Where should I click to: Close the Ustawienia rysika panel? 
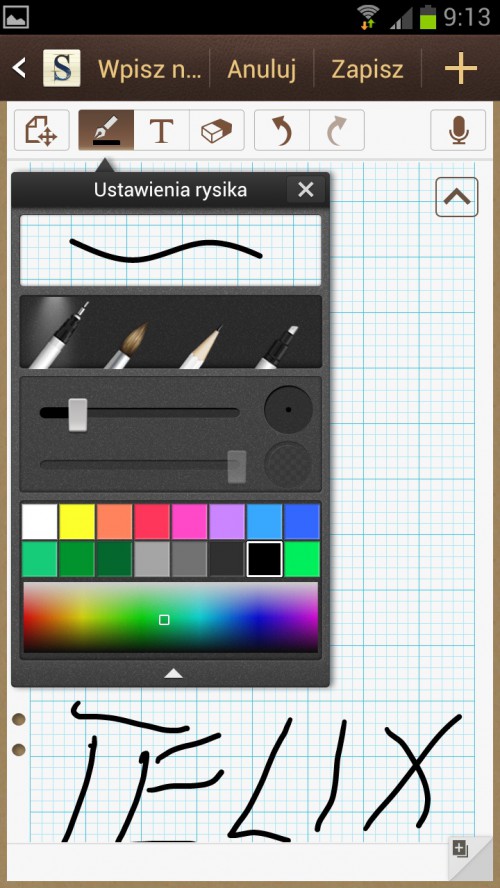[306, 190]
